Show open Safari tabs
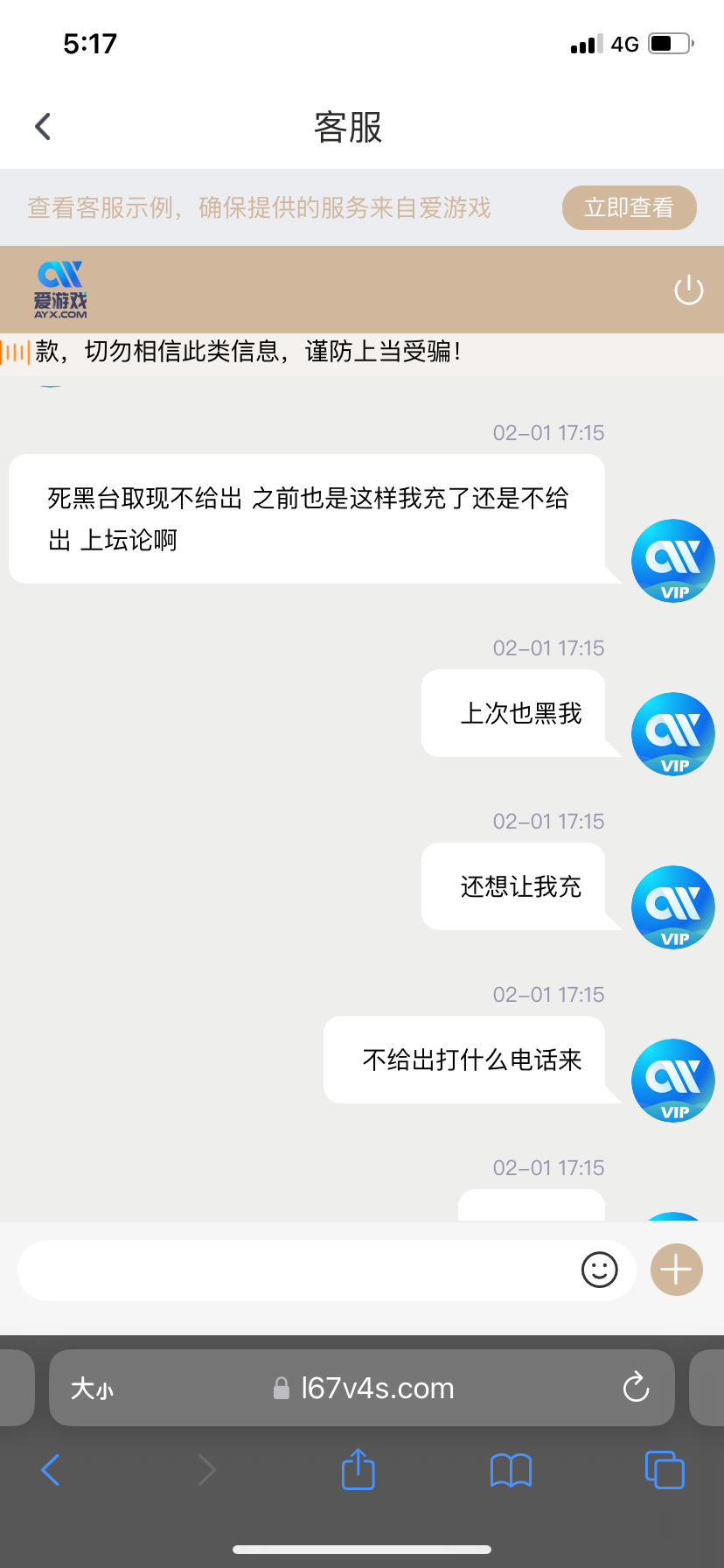 pos(664,1470)
